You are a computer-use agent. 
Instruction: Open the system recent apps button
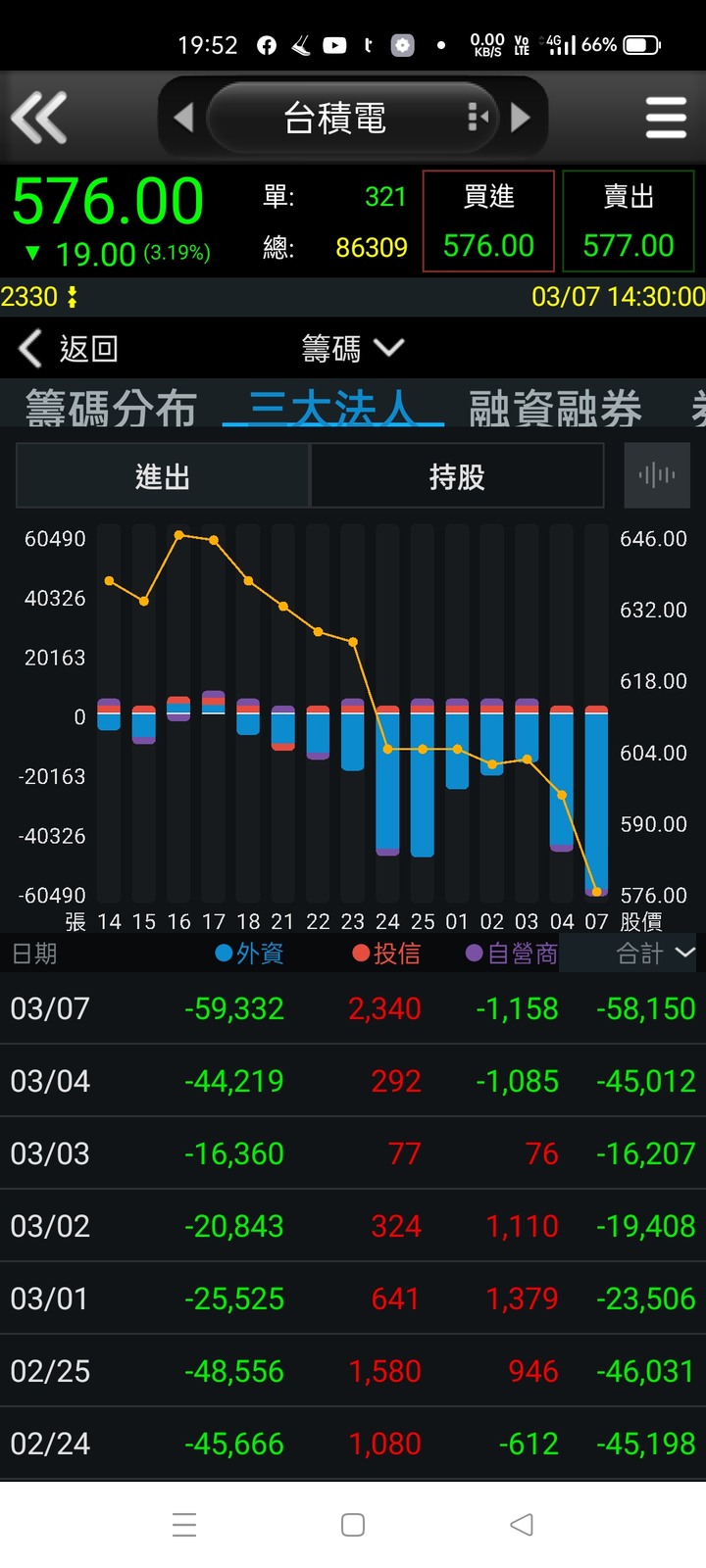coord(184,1525)
